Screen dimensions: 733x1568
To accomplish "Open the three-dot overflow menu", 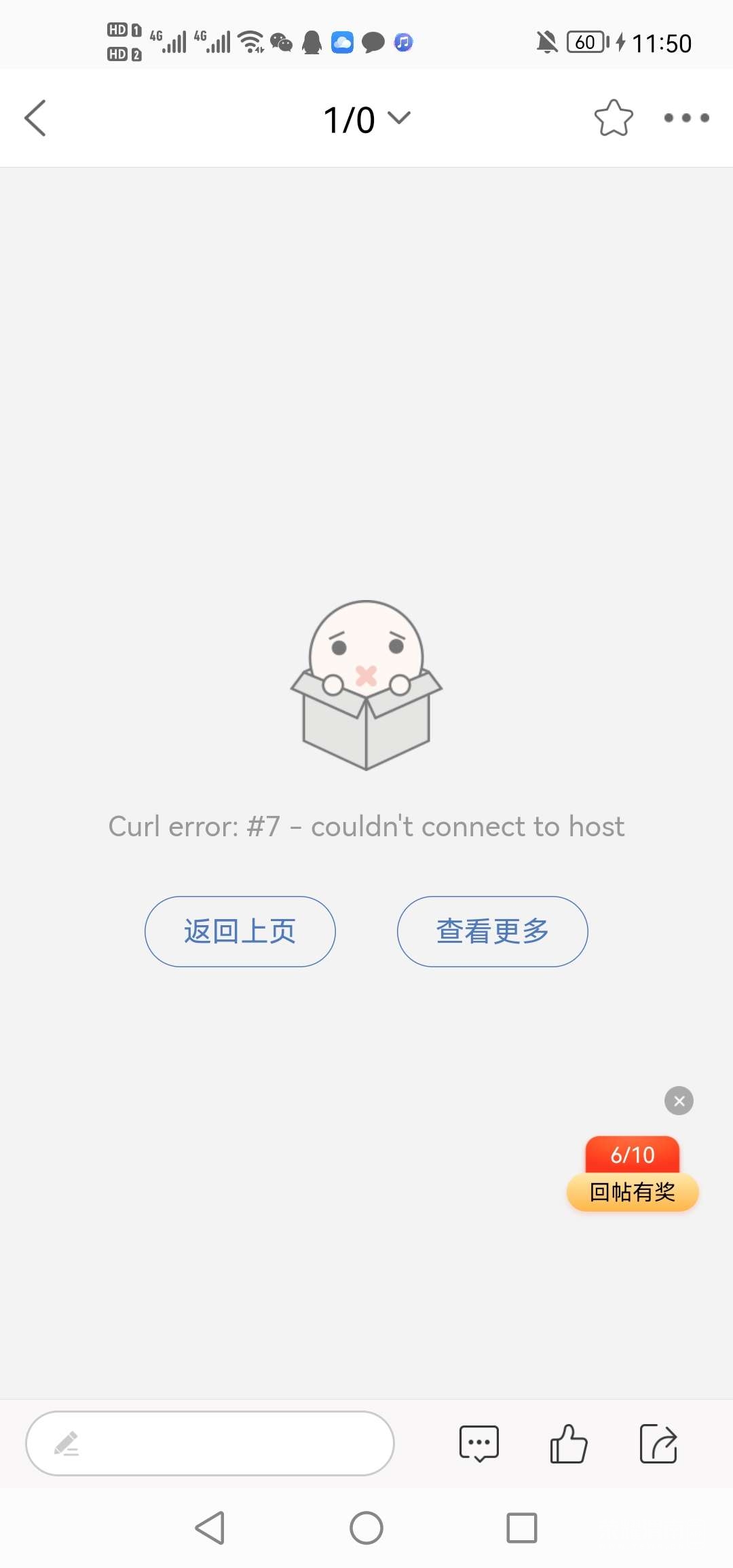I will click(686, 118).
